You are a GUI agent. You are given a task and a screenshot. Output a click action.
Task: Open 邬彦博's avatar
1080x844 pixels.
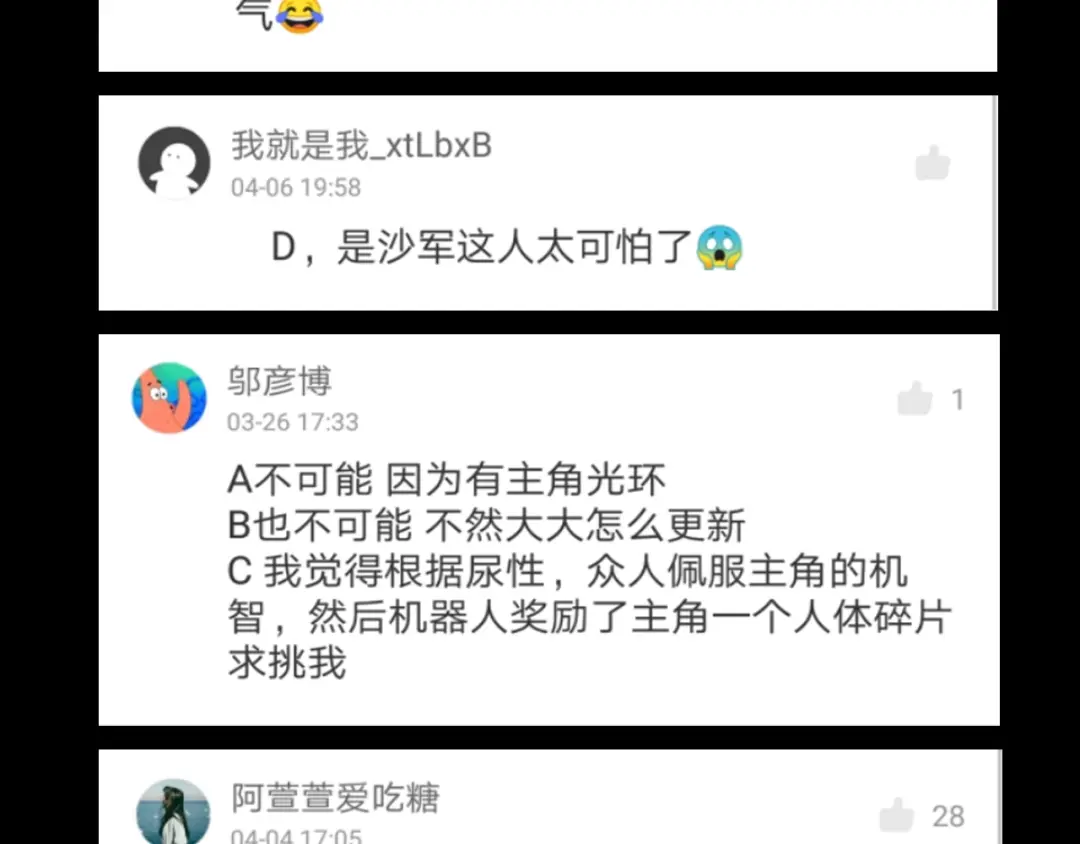click(169, 398)
